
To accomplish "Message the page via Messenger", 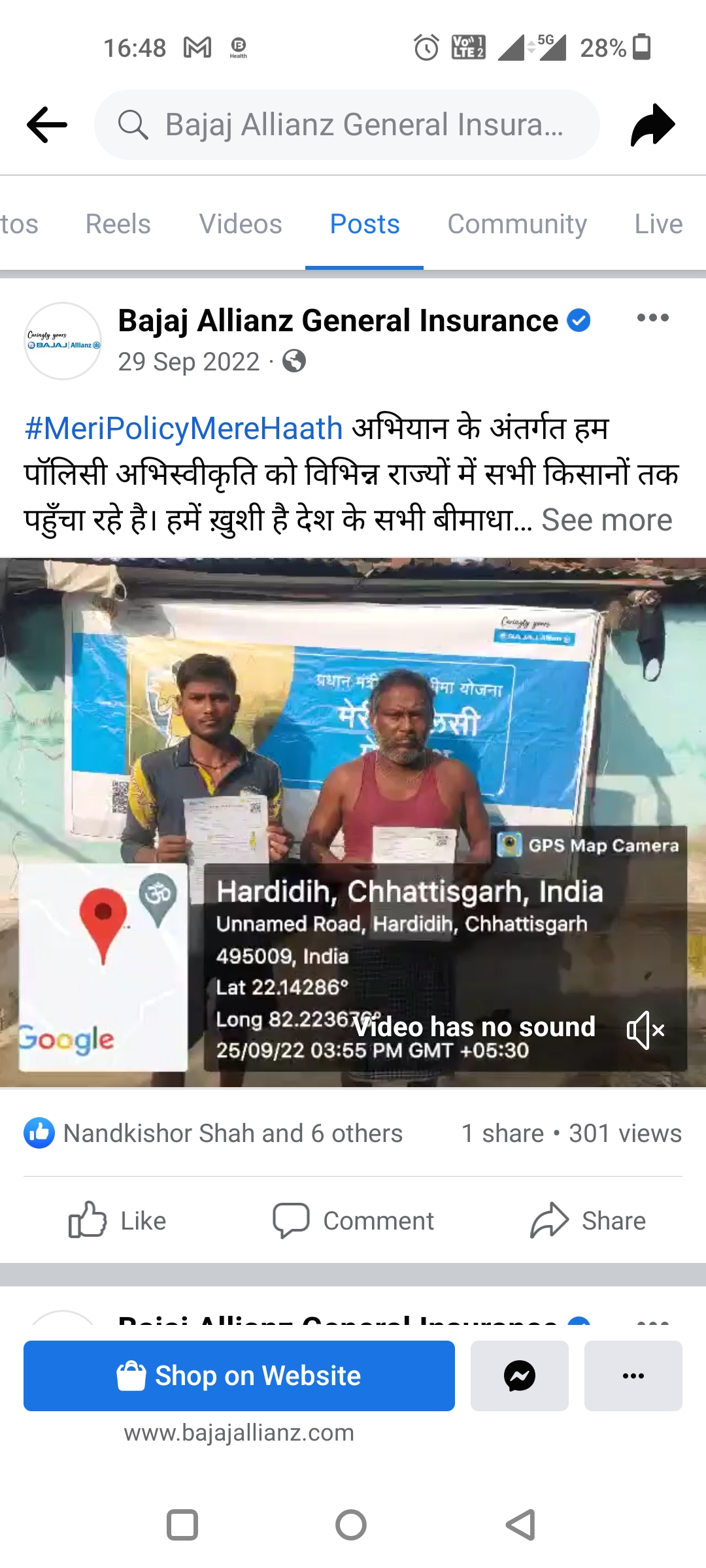I will (x=520, y=1376).
